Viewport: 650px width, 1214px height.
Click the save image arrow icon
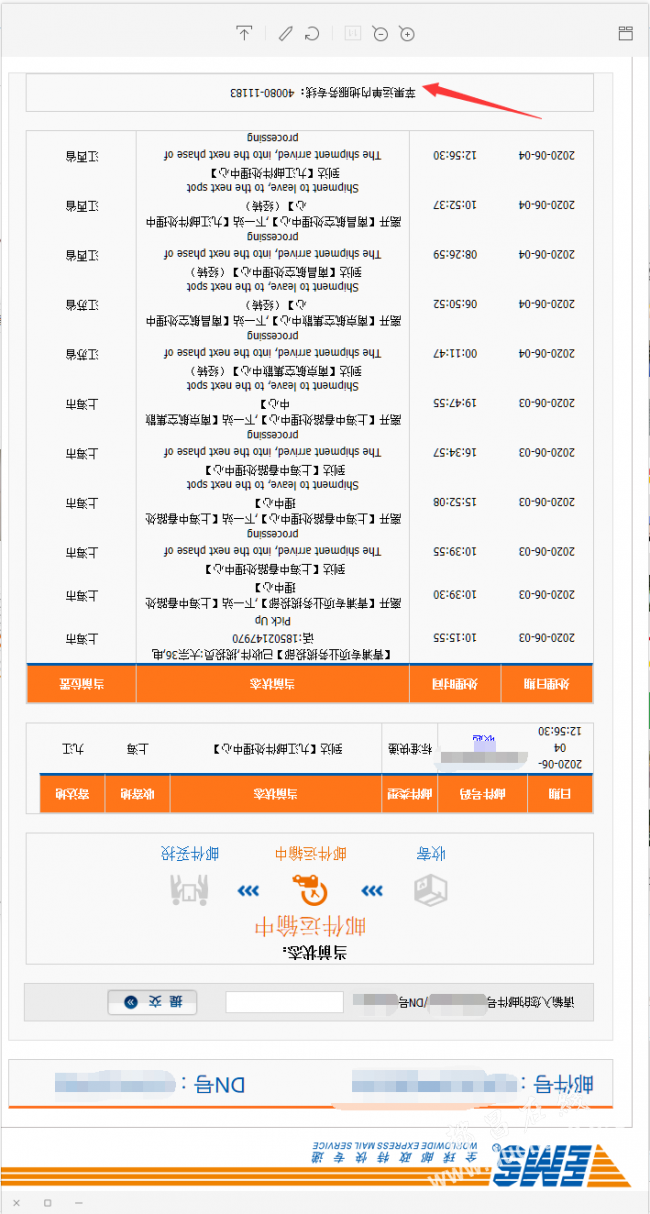(x=244, y=33)
